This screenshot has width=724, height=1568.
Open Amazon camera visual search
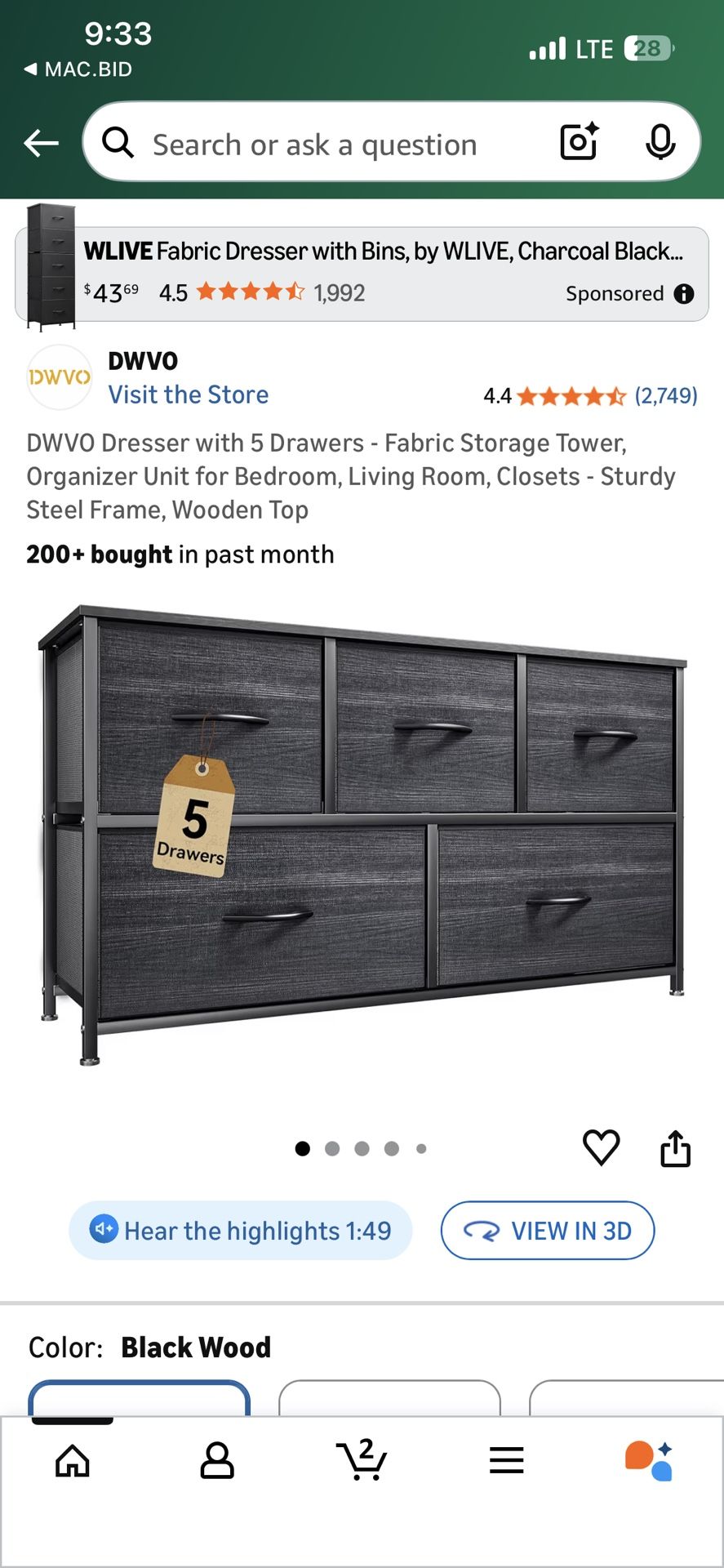point(578,142)
